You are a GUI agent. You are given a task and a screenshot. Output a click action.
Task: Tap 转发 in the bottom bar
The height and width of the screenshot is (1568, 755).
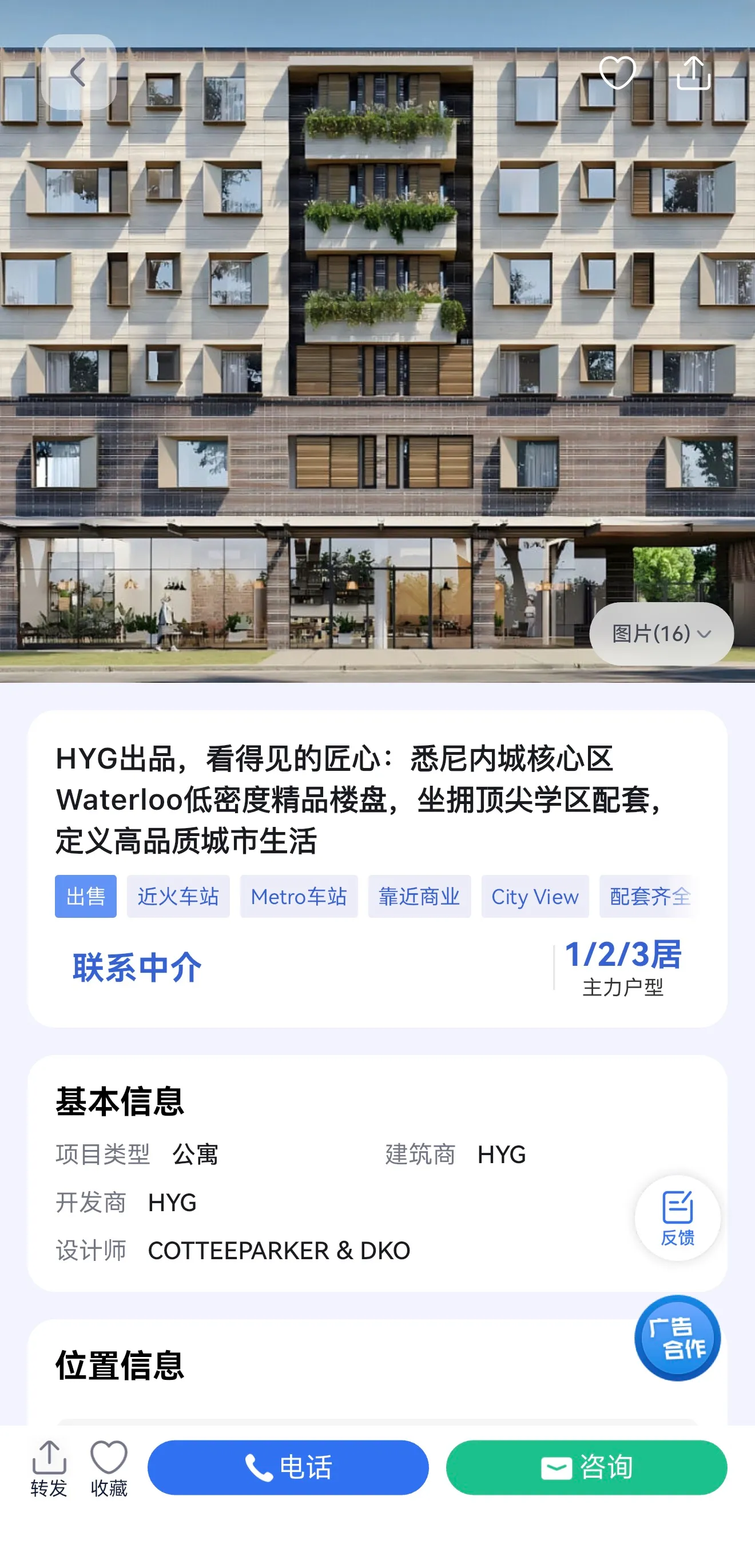pyautogui.click(x=49, y=1468)
